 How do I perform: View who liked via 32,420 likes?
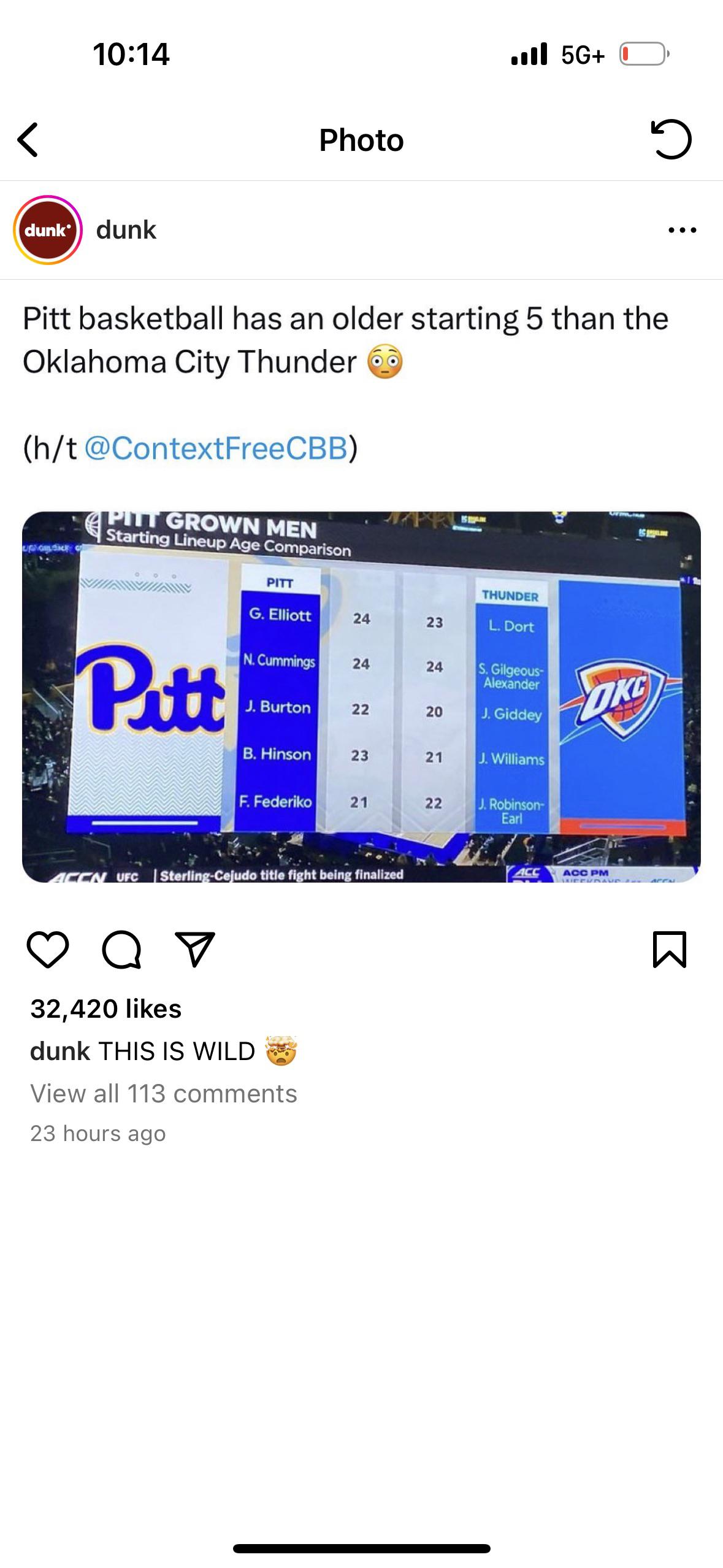point(106,1009)
